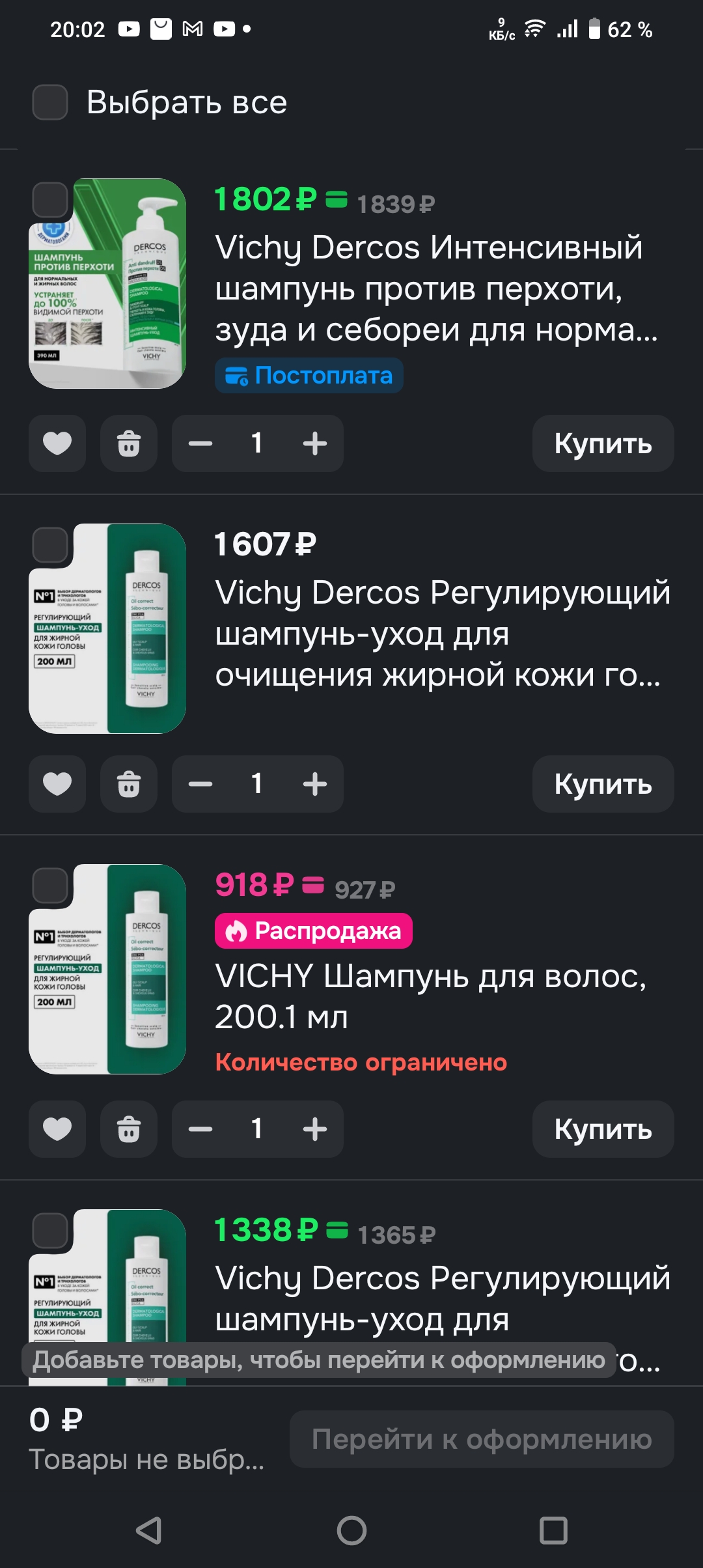Select the 1802 ₽ Vichy Dercos anti-dandruff shampoo checkbox

point(50,200)
